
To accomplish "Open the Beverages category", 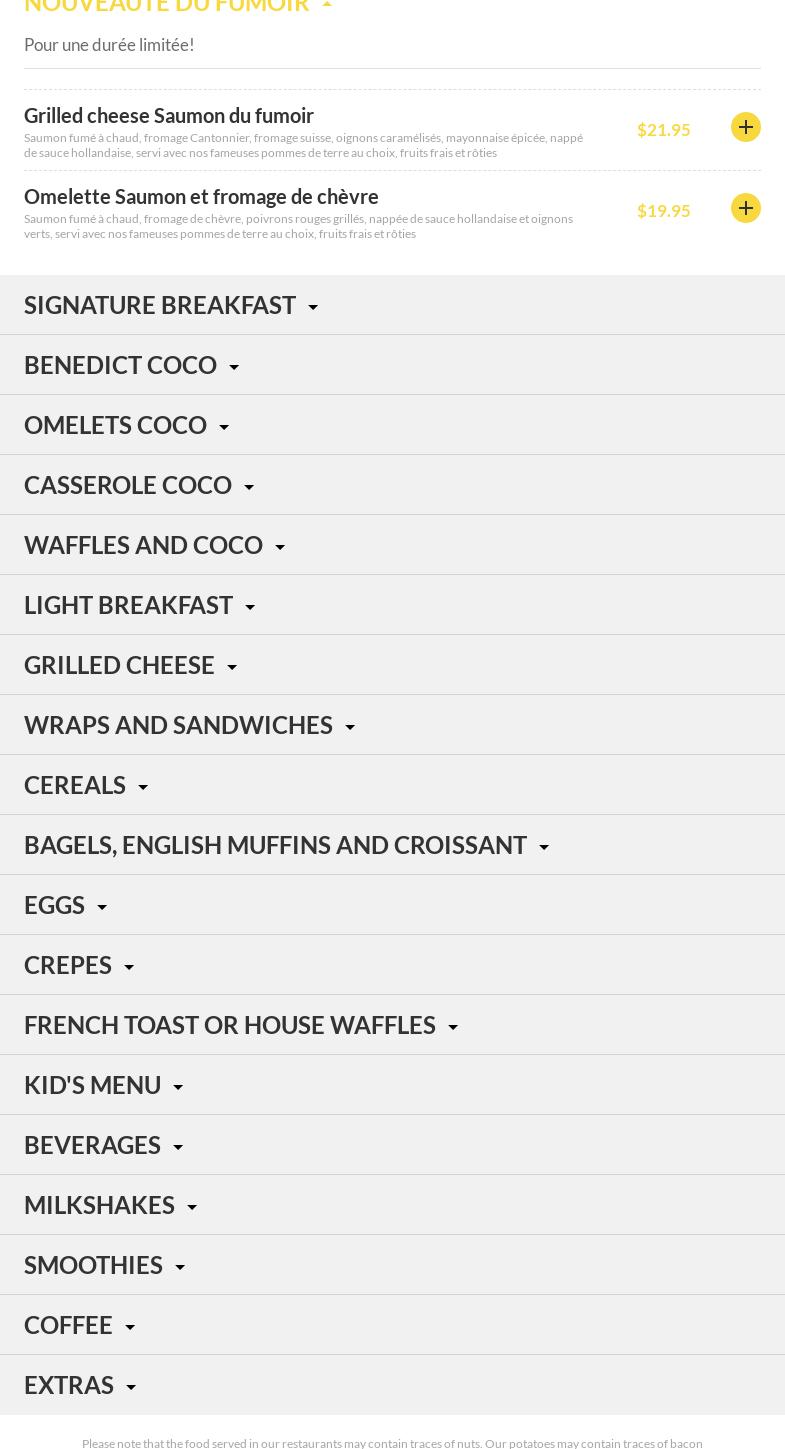I will point(103,1145).
